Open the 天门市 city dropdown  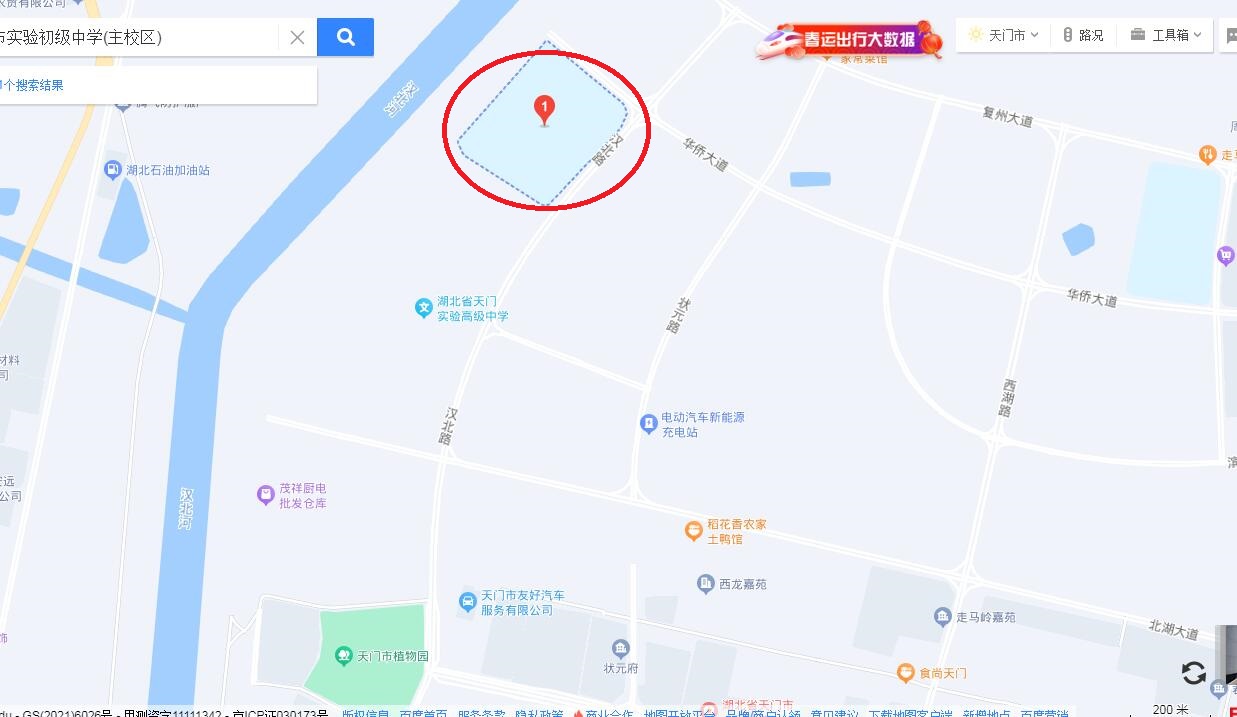coord(1004,35)
